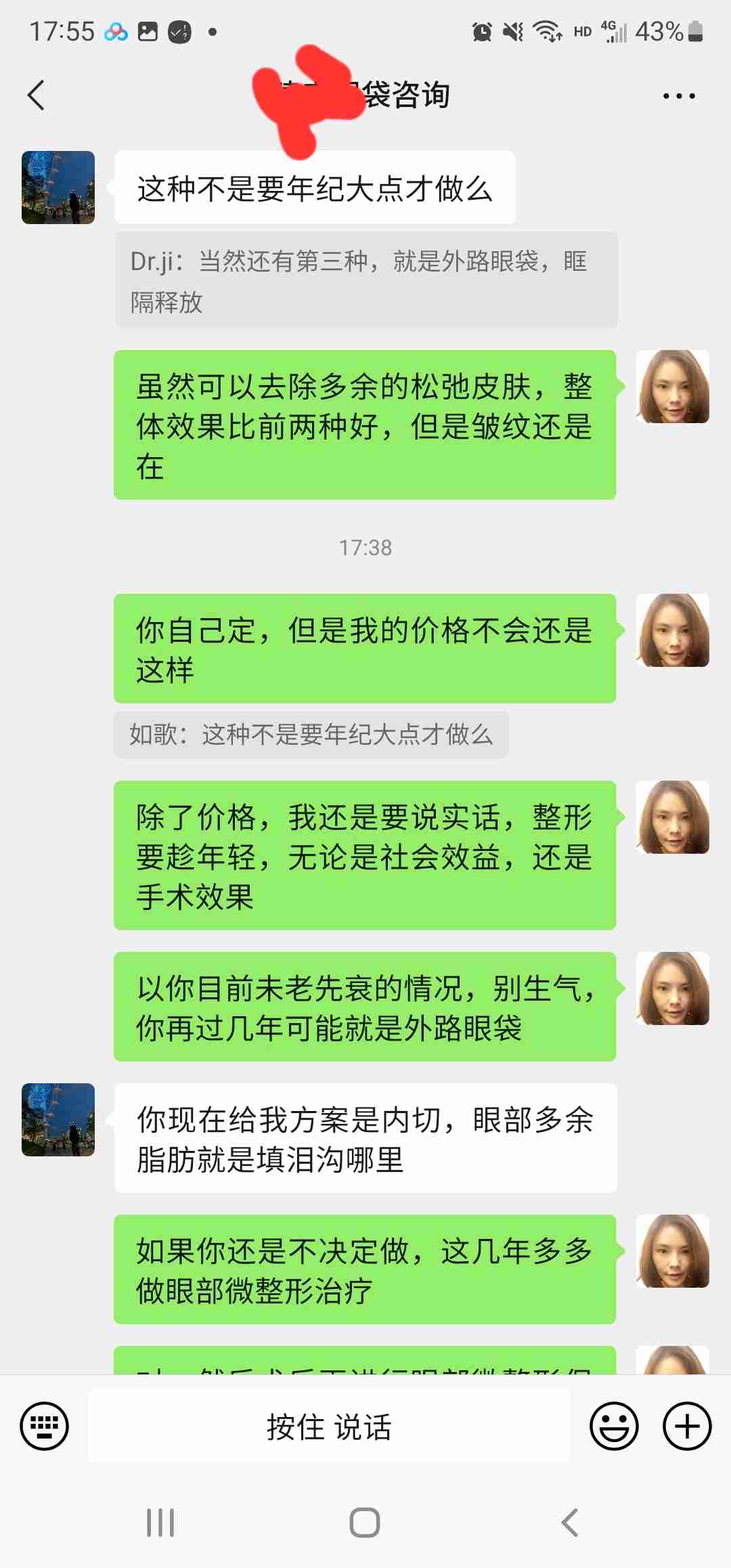Open sender avatar beside 你自己定 message
Viewport: 731px width, 1568px height.
click(672, 630)
